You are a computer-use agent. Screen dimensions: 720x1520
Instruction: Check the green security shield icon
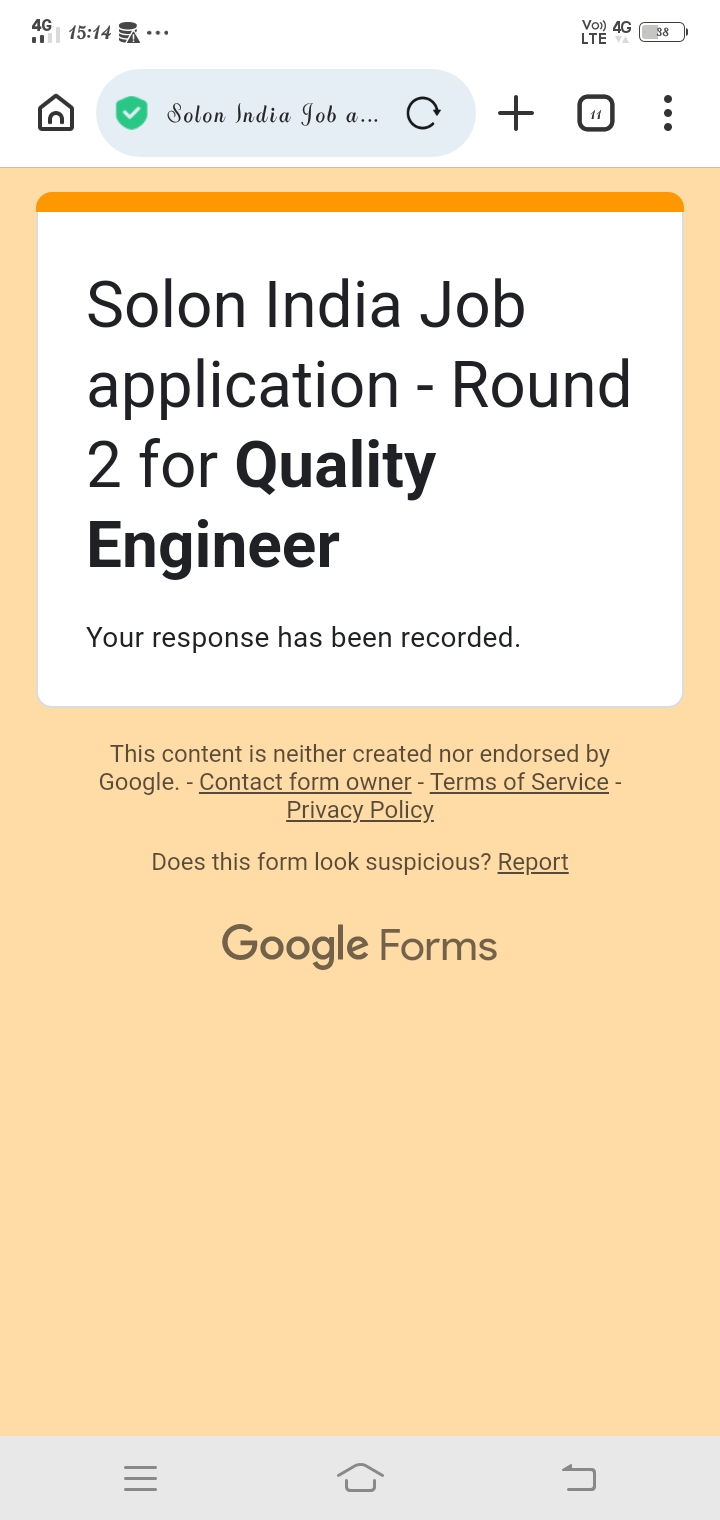(x=132, y=113)
